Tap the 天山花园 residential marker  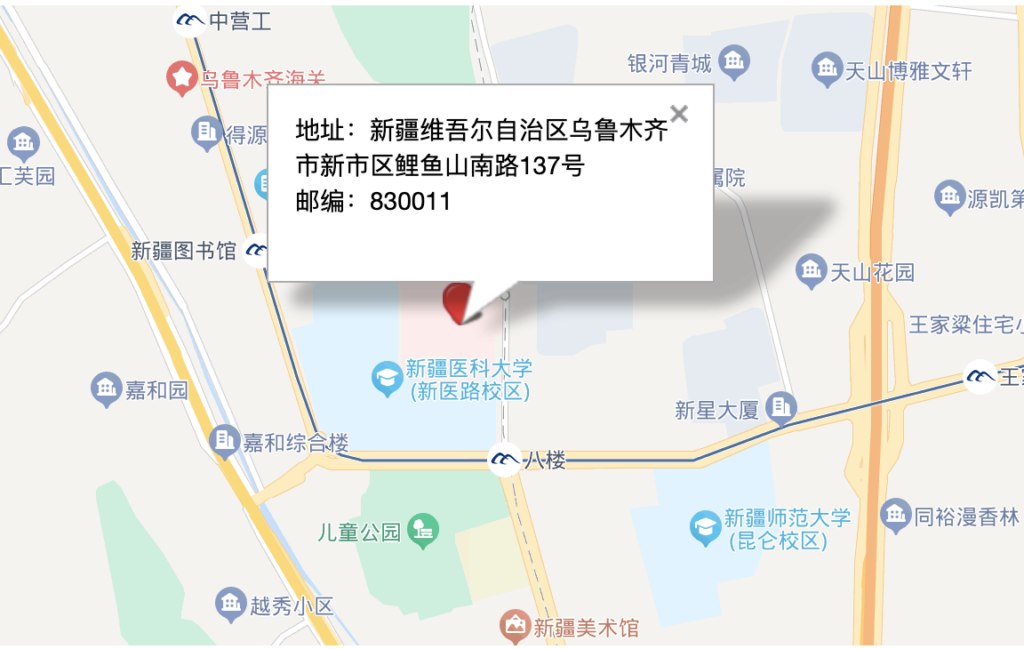pos(810,270)
